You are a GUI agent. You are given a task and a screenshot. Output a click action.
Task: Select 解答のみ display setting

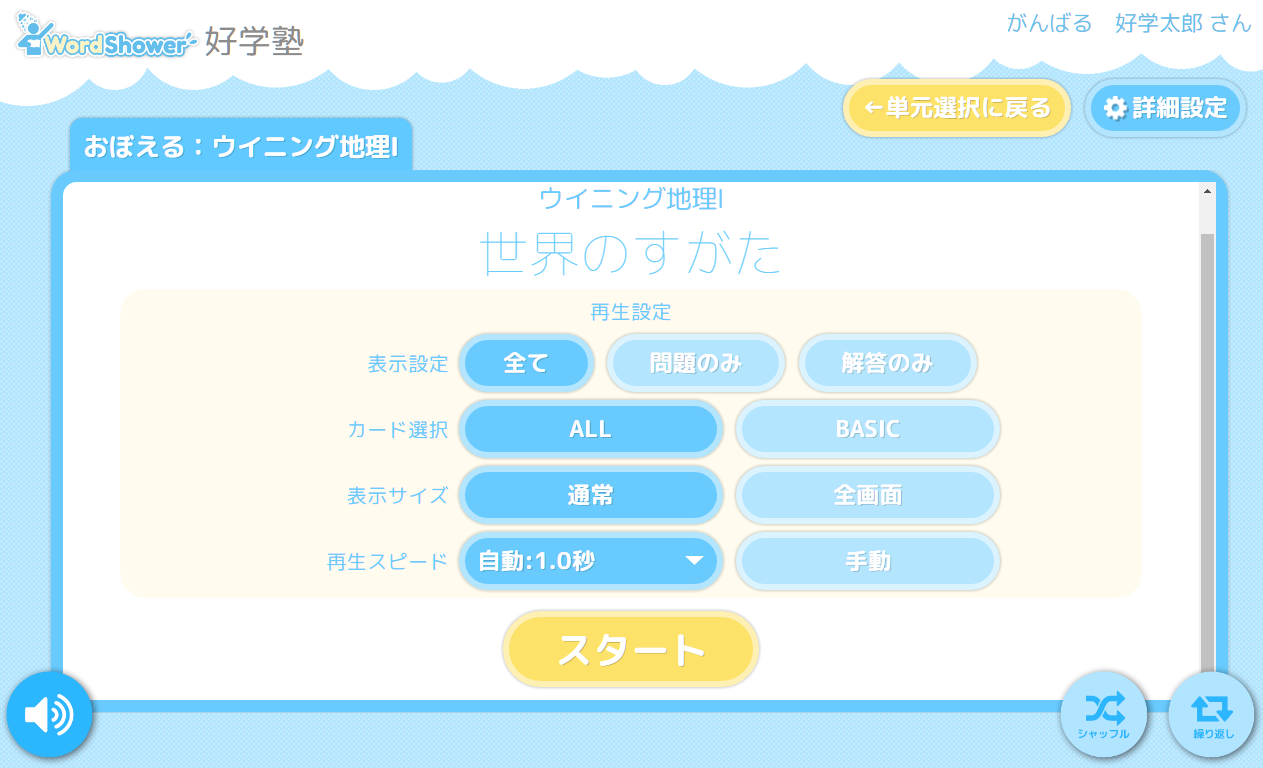[887, 363]
